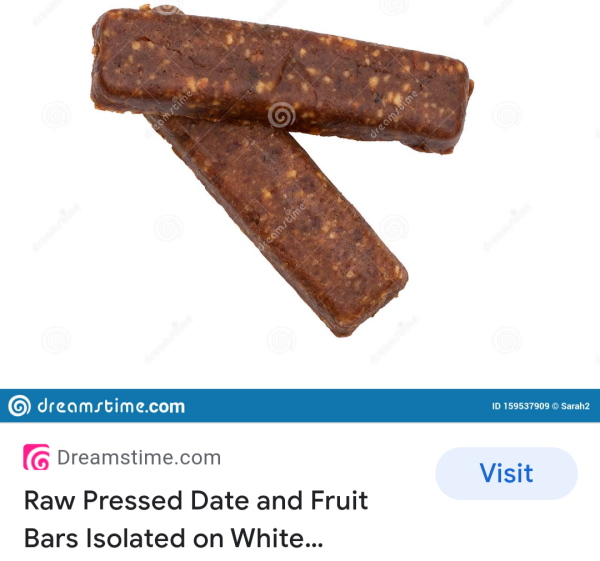Open the Raw Pressed Date and Fruit Bars title
Image resolution: width=600 pixels, height=561 pixels.
click(196, 519)
